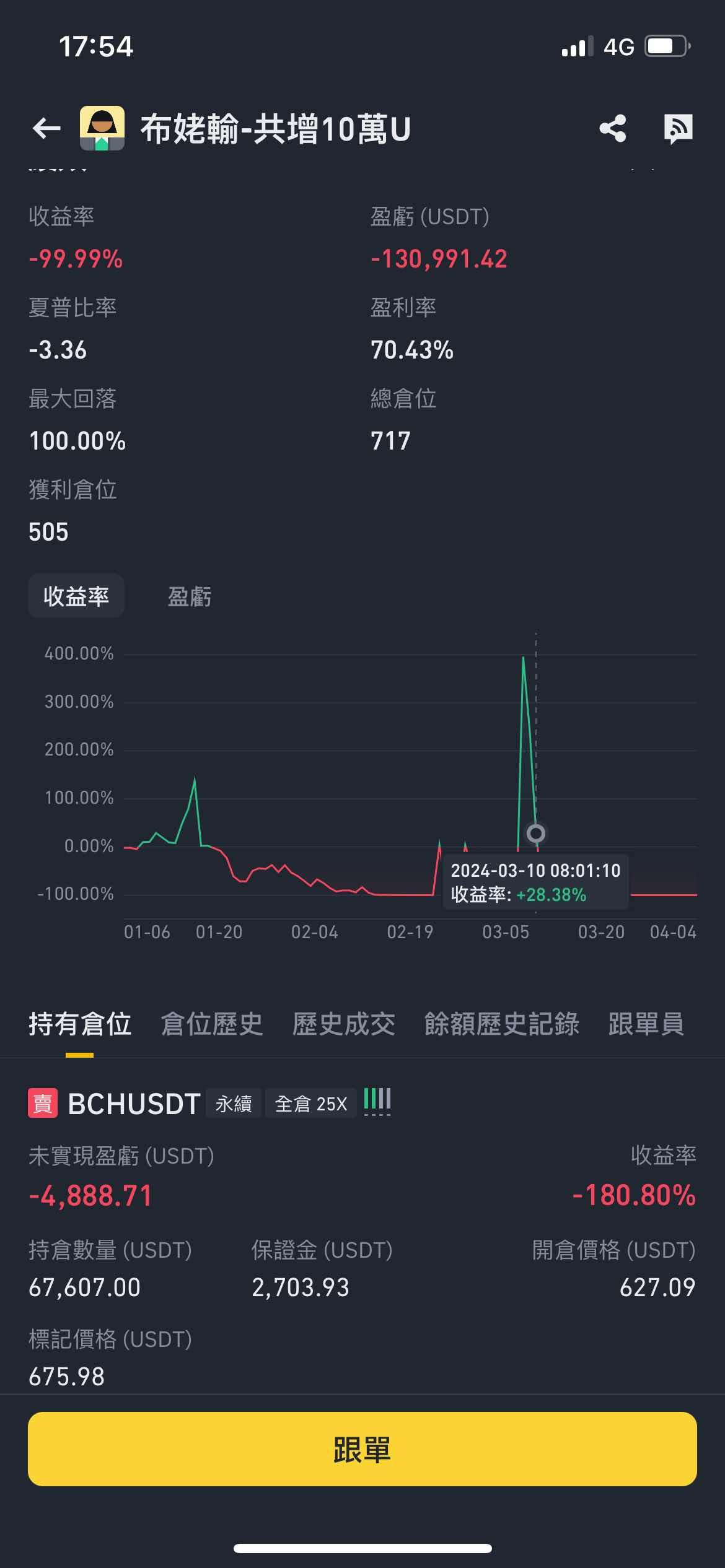Go back using the arrow icon

pyautogui.click(x=46, y=129)
